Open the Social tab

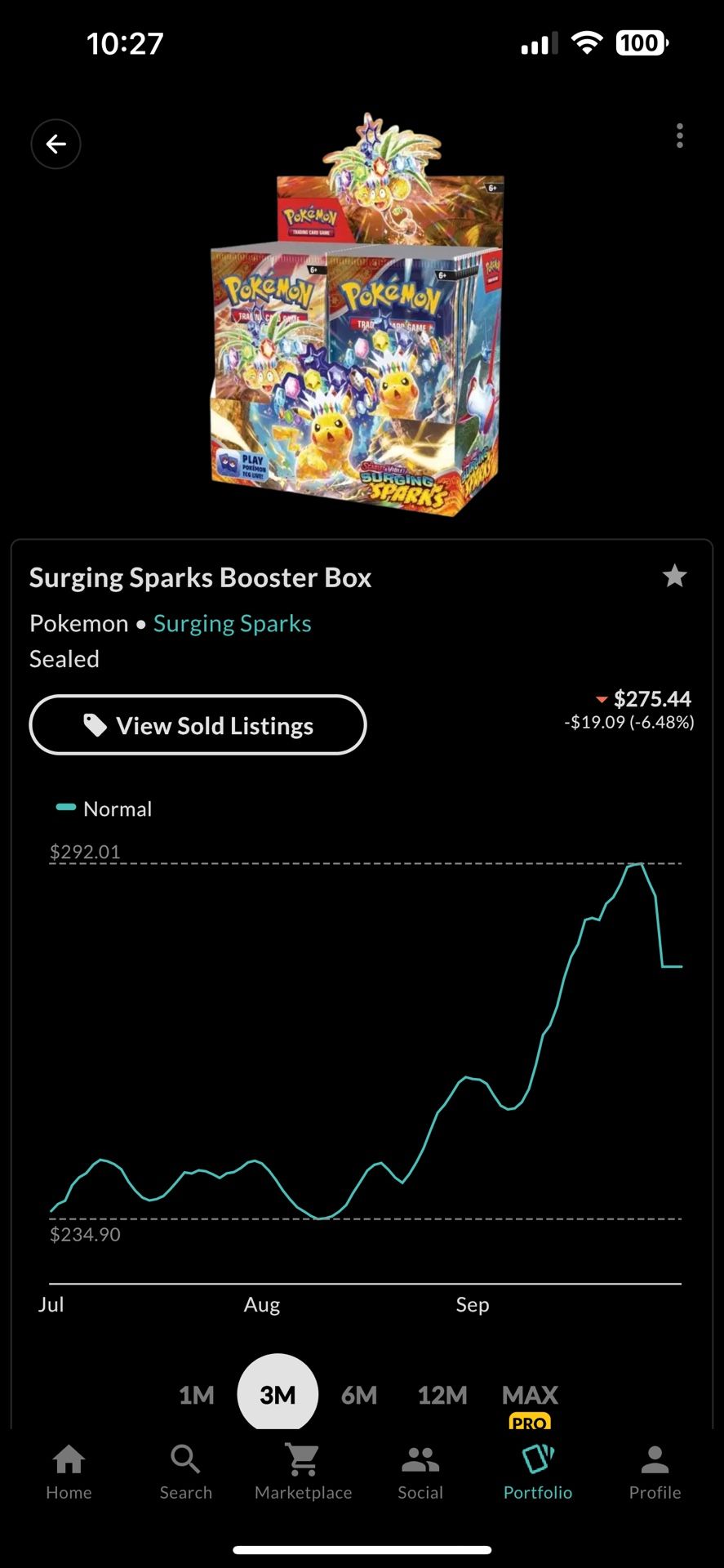(420, 1472)
